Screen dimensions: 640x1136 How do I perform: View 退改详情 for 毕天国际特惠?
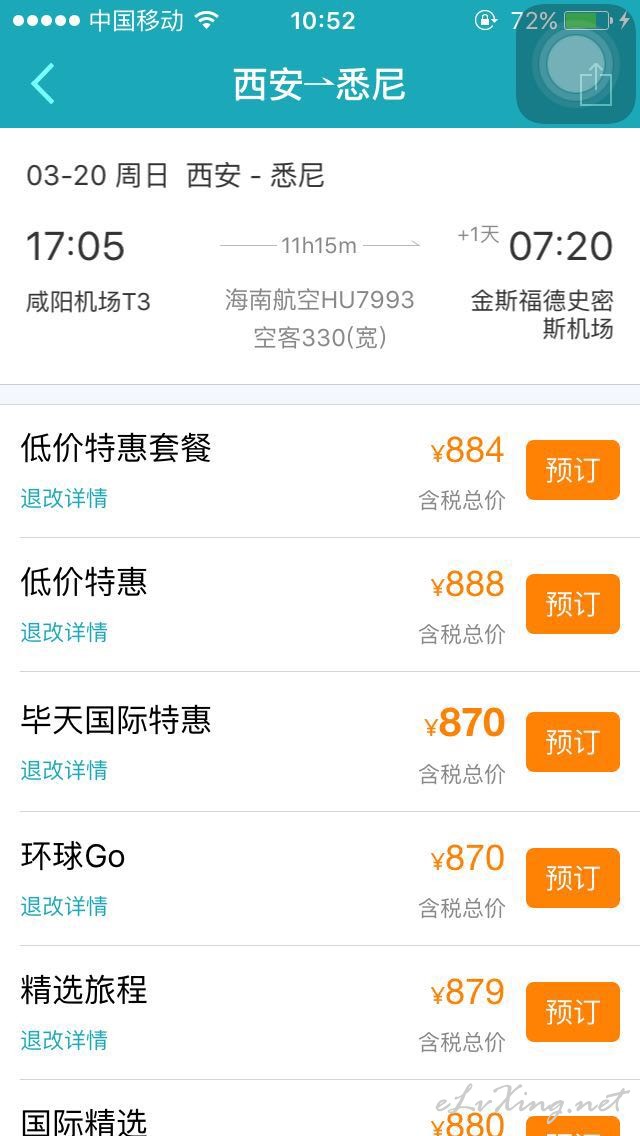(x=64, y=770)
